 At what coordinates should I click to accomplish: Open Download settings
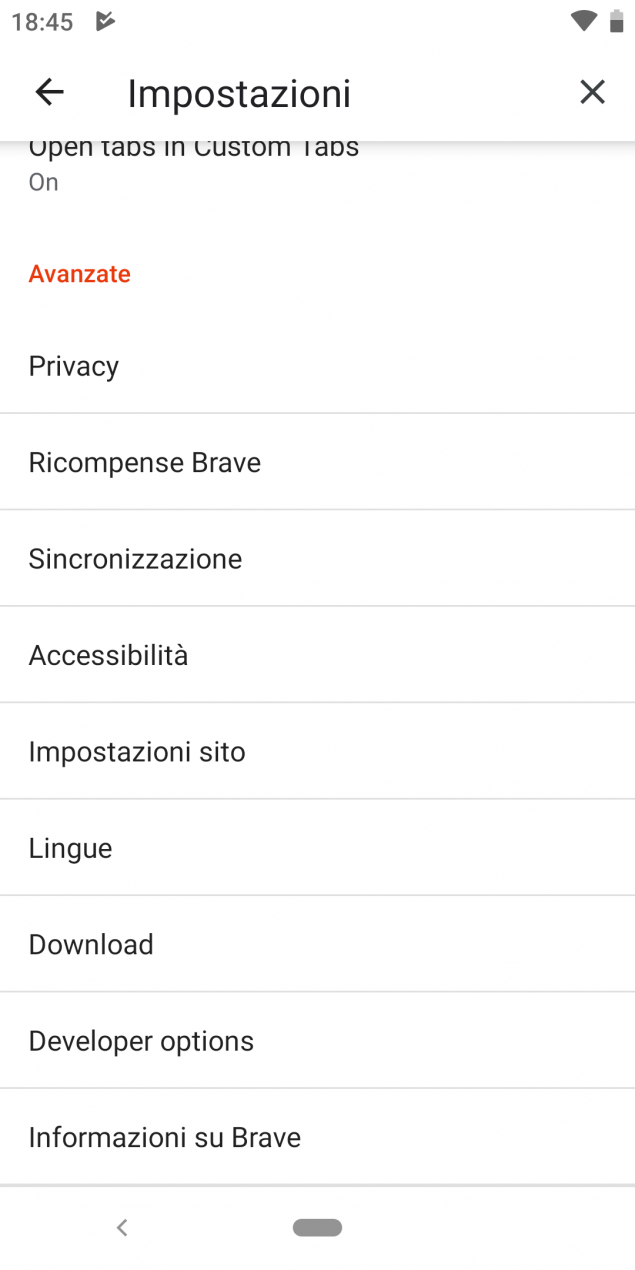[317, 944]
